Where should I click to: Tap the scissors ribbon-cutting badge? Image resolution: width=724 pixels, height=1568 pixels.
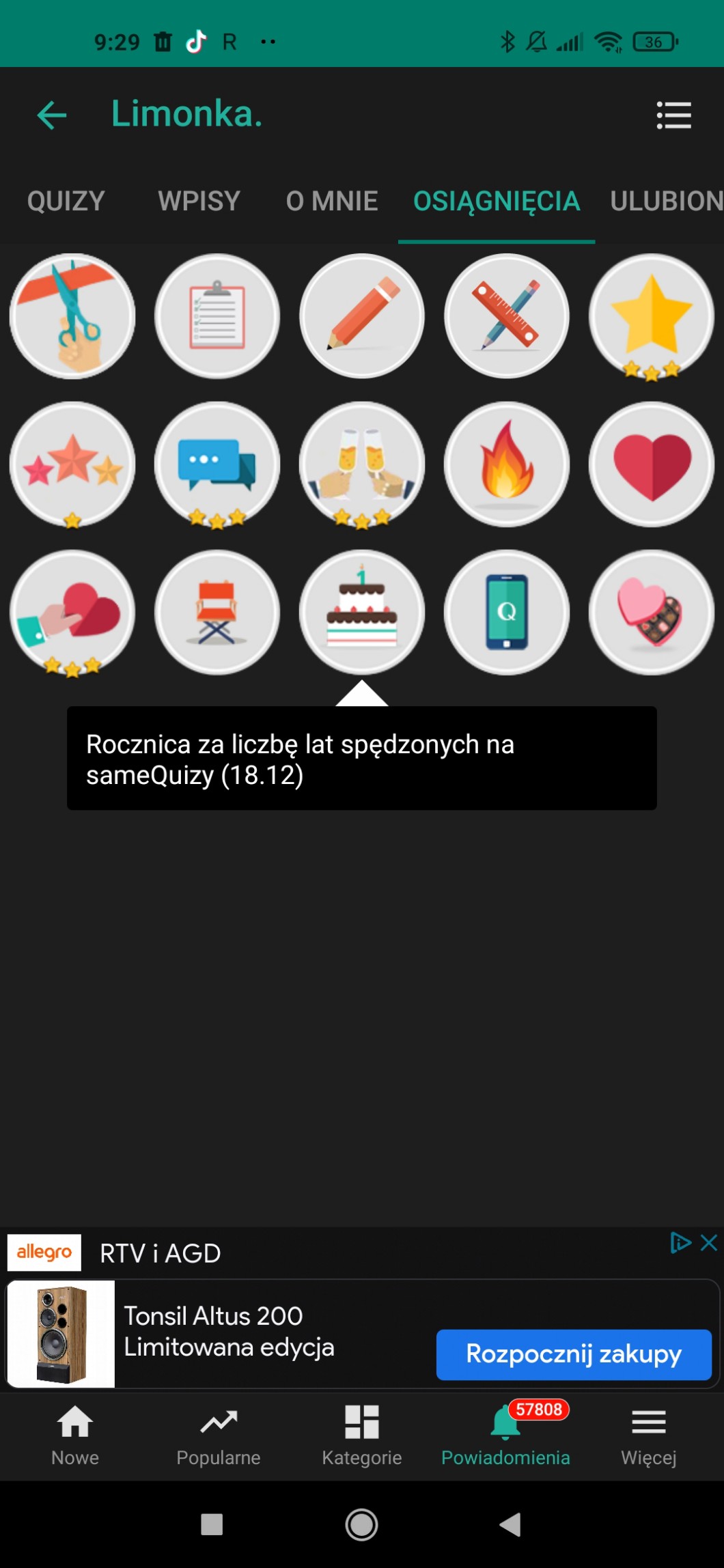pyautogui.click(x=72, y=316)
